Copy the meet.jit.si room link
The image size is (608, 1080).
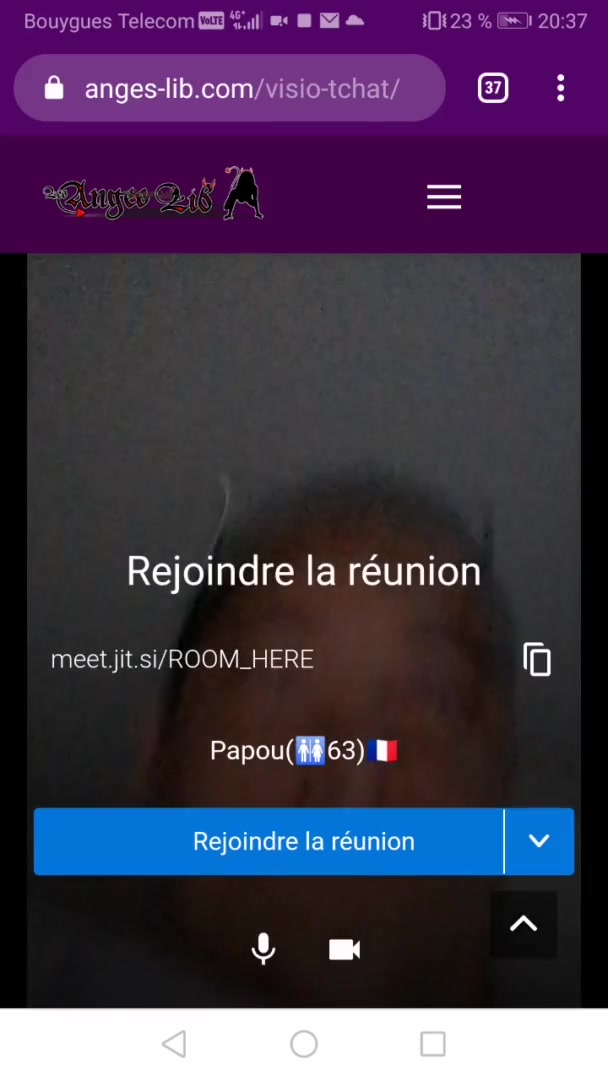point(537,660)
